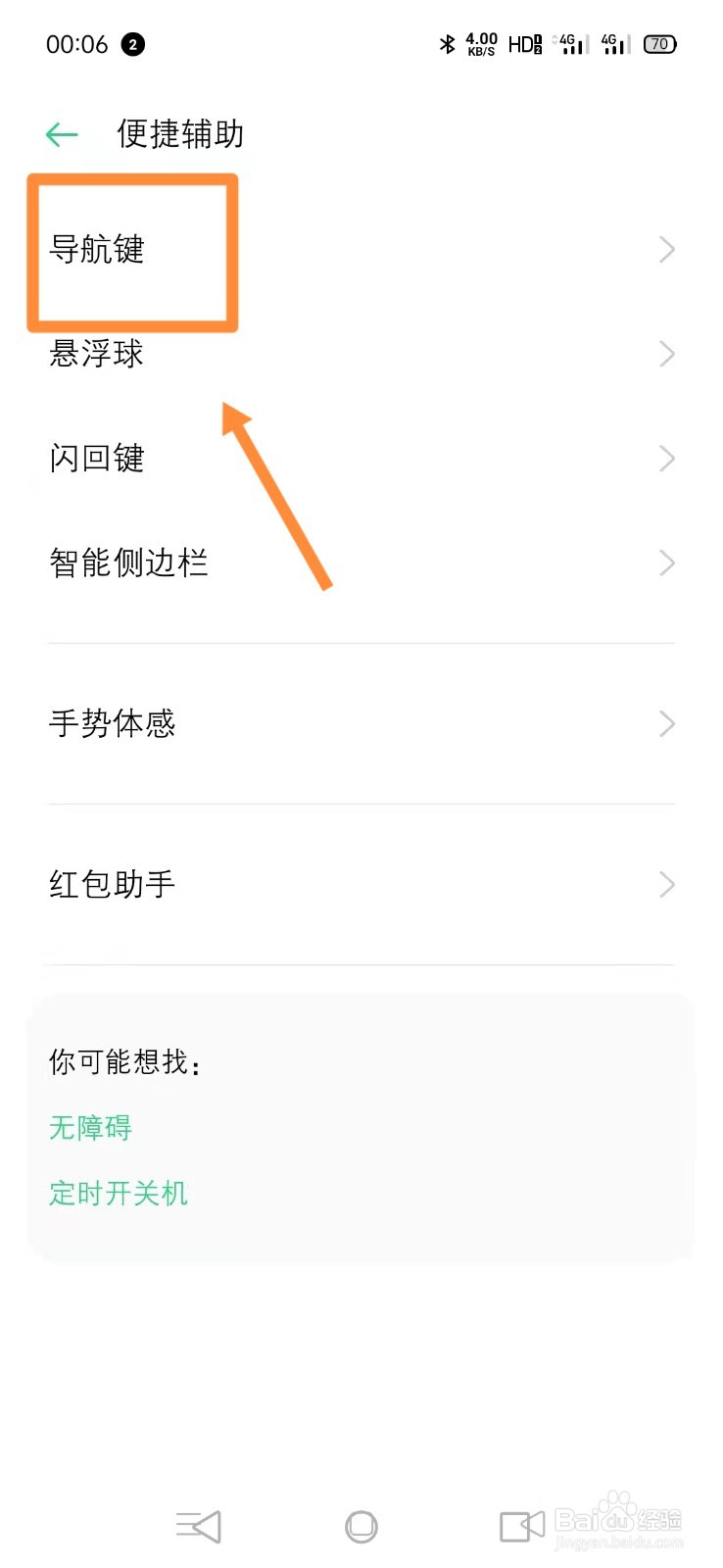Tap the battery indicator showing 70
The image size is (723, 1568).
(658, 43)
